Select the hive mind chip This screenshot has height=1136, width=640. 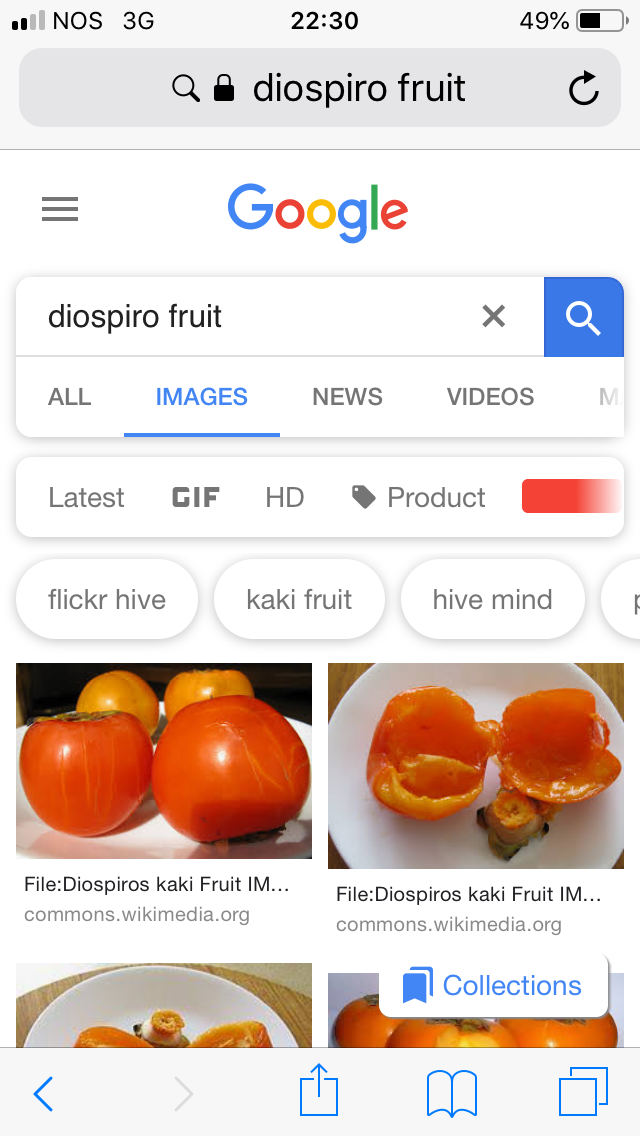pos(492,599)
